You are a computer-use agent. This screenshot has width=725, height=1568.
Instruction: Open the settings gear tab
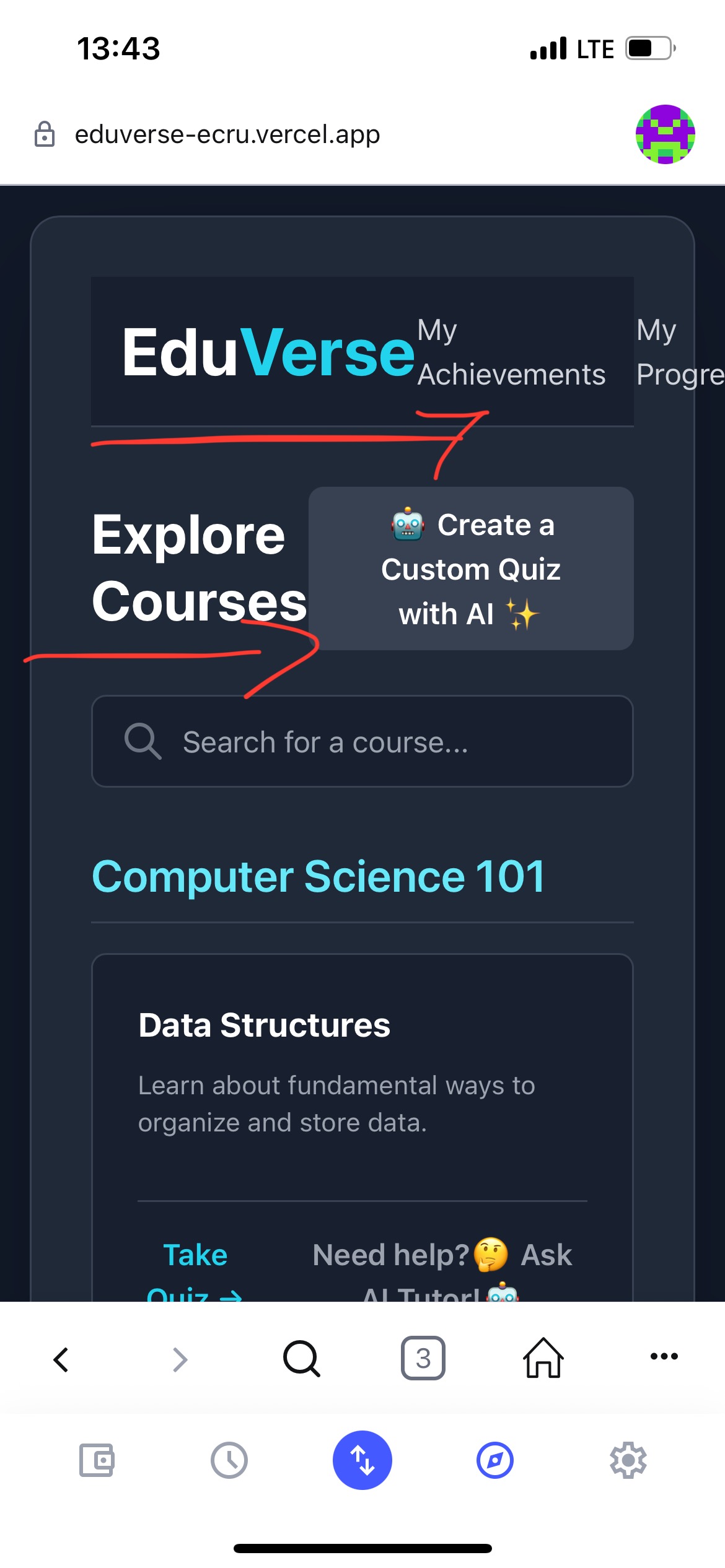coord(628,1460)
